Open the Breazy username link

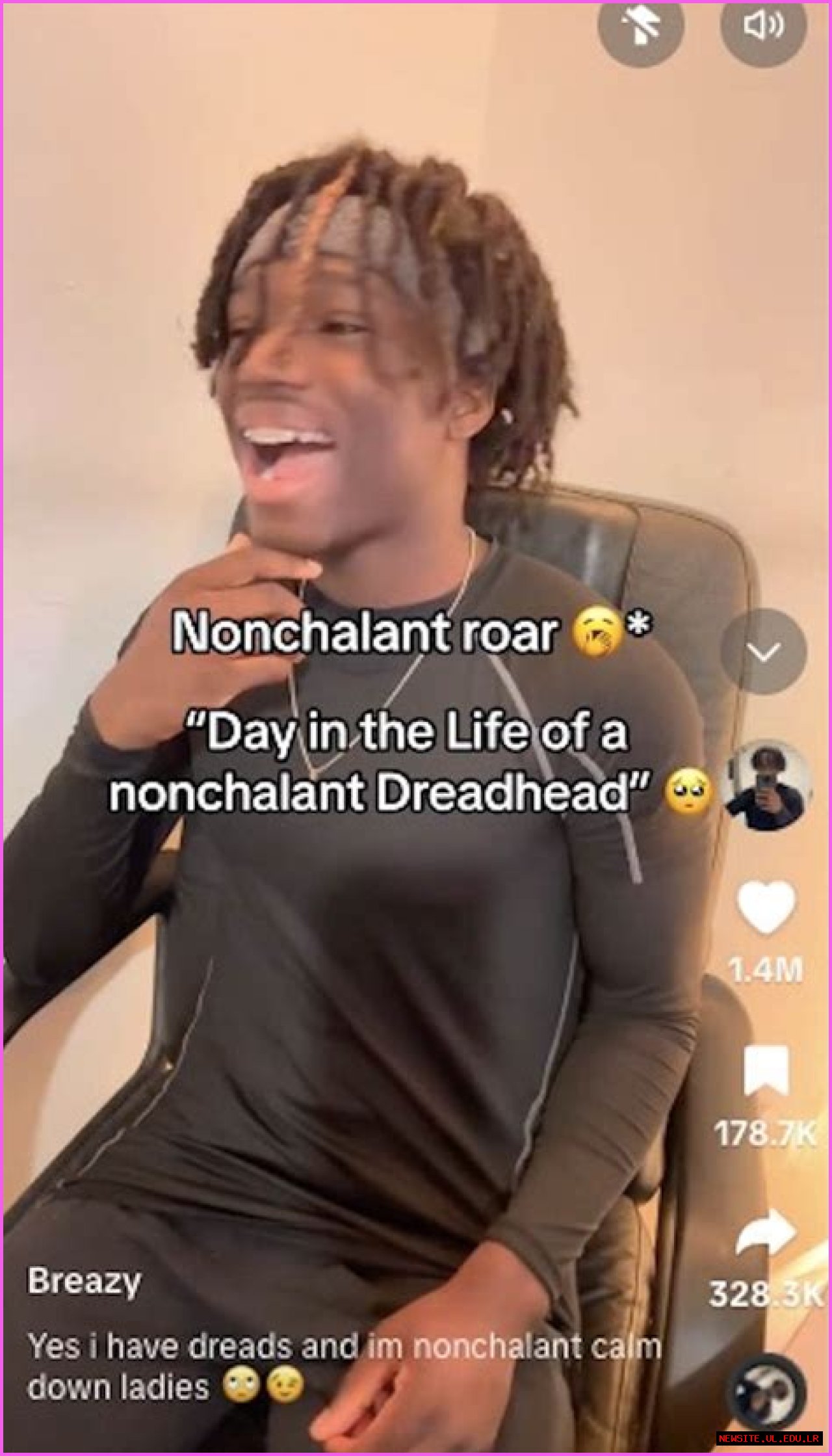coord(84,1282)
